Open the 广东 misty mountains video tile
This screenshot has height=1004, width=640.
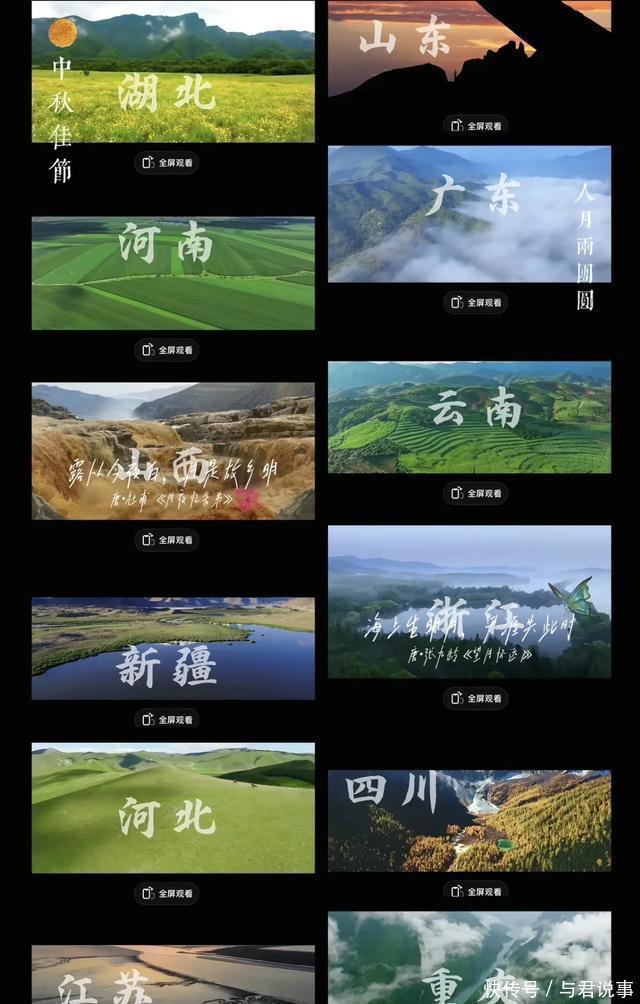(x=469, y=214)
